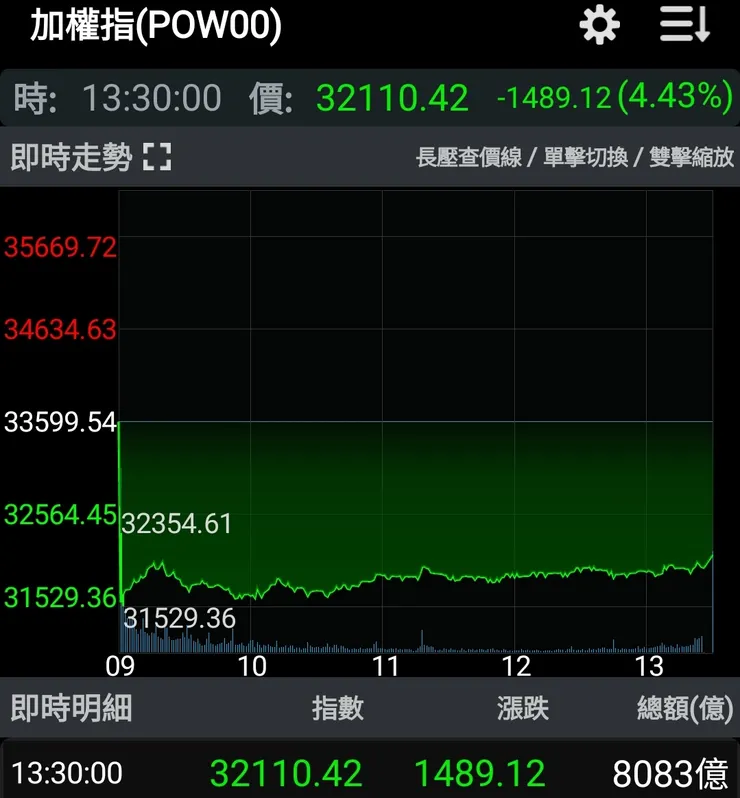The height and width of the screenshot is (798, 740).
Task: Click the current price 32110.42
Action: 392,96
